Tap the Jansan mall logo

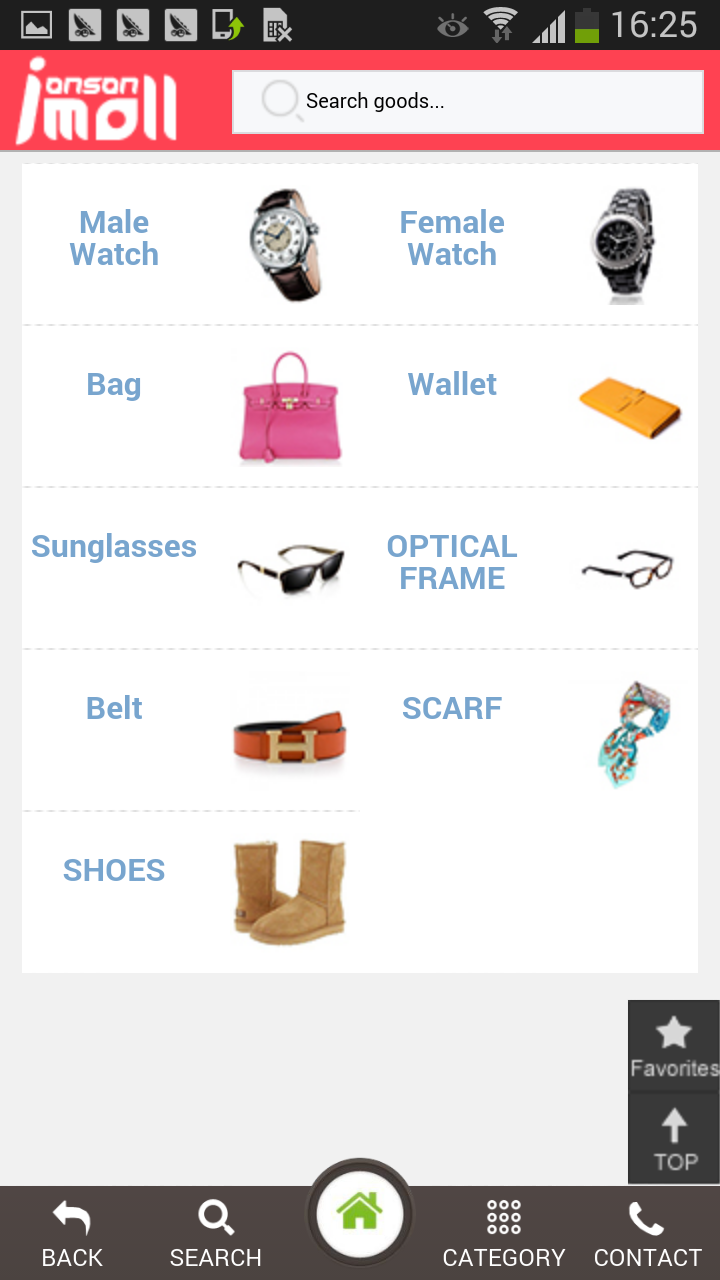click(97, 100)
